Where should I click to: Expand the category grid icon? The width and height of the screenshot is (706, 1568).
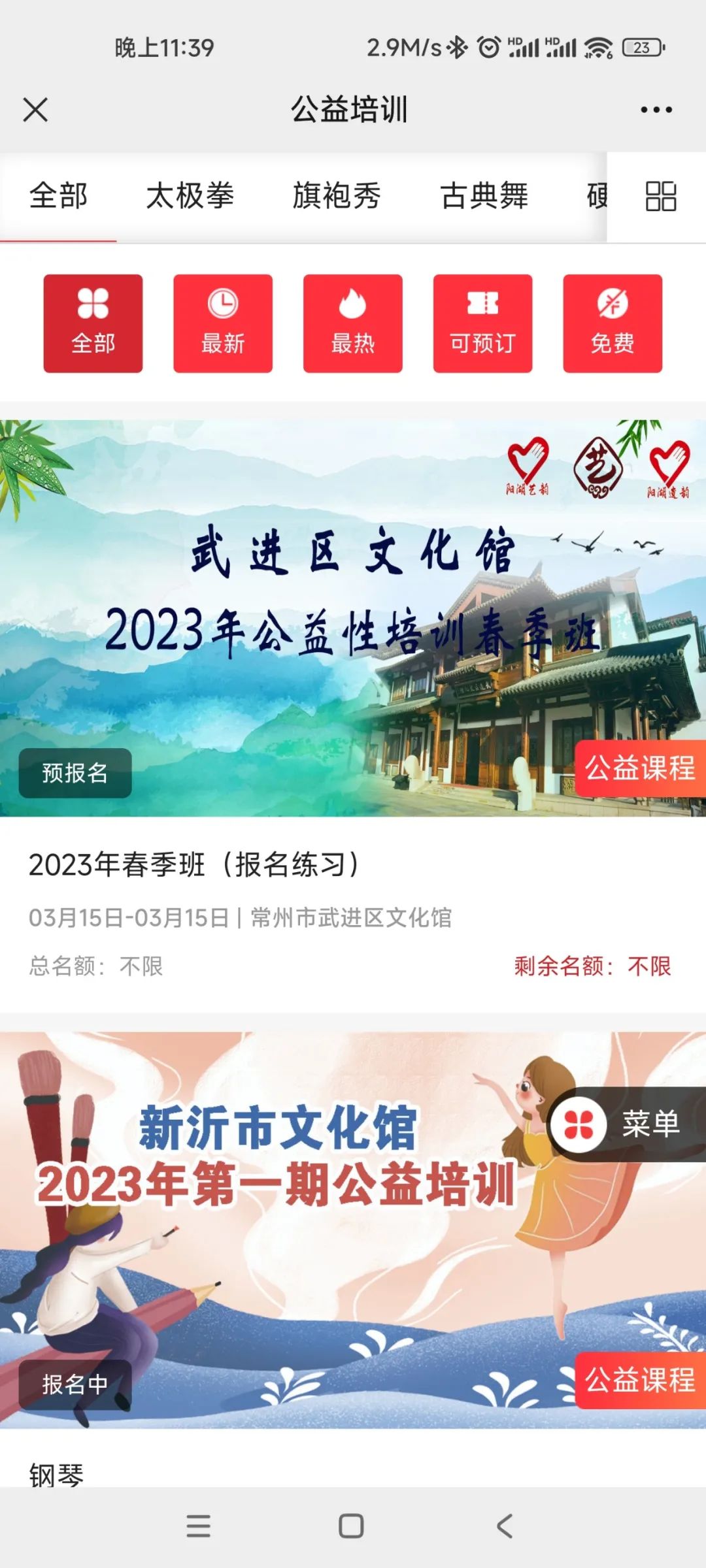click(660, 197)
